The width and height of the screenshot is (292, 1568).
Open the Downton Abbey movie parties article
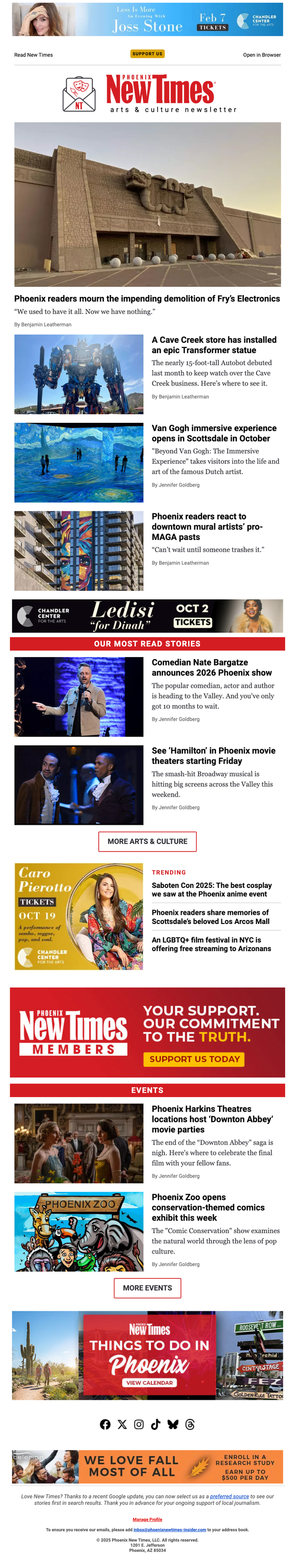(x=212, y=1119)
